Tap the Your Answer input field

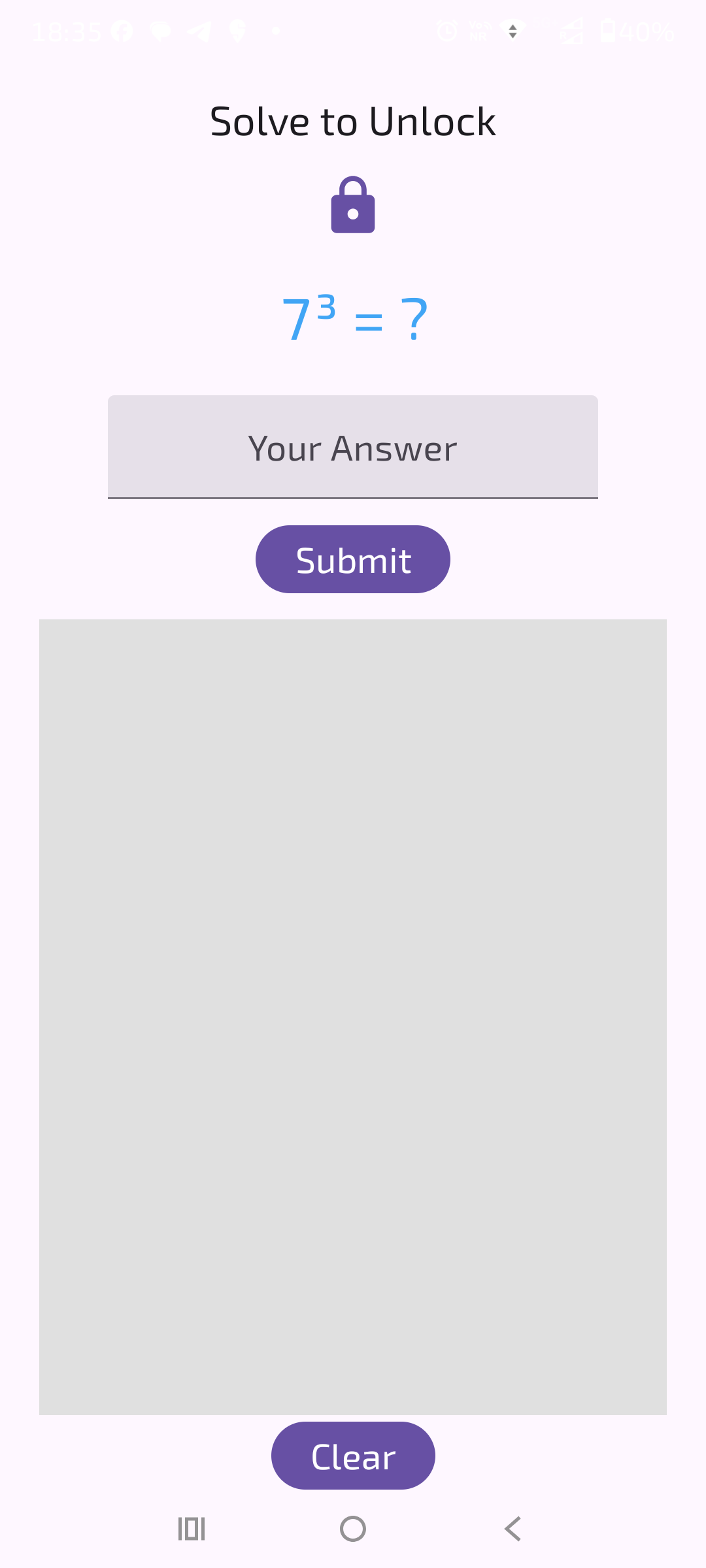[x=353, y=447]
